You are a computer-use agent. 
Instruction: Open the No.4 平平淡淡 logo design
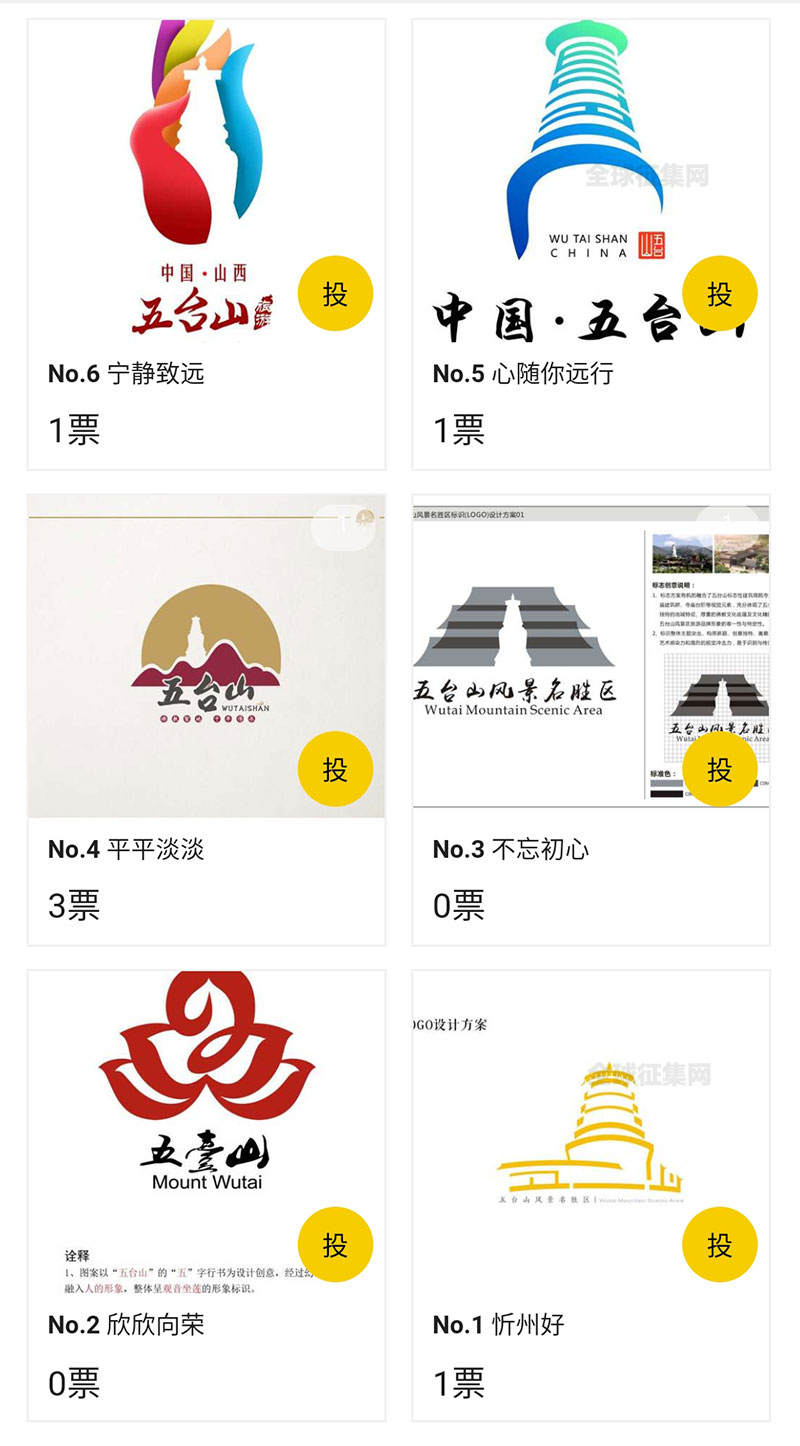(206, 656)
